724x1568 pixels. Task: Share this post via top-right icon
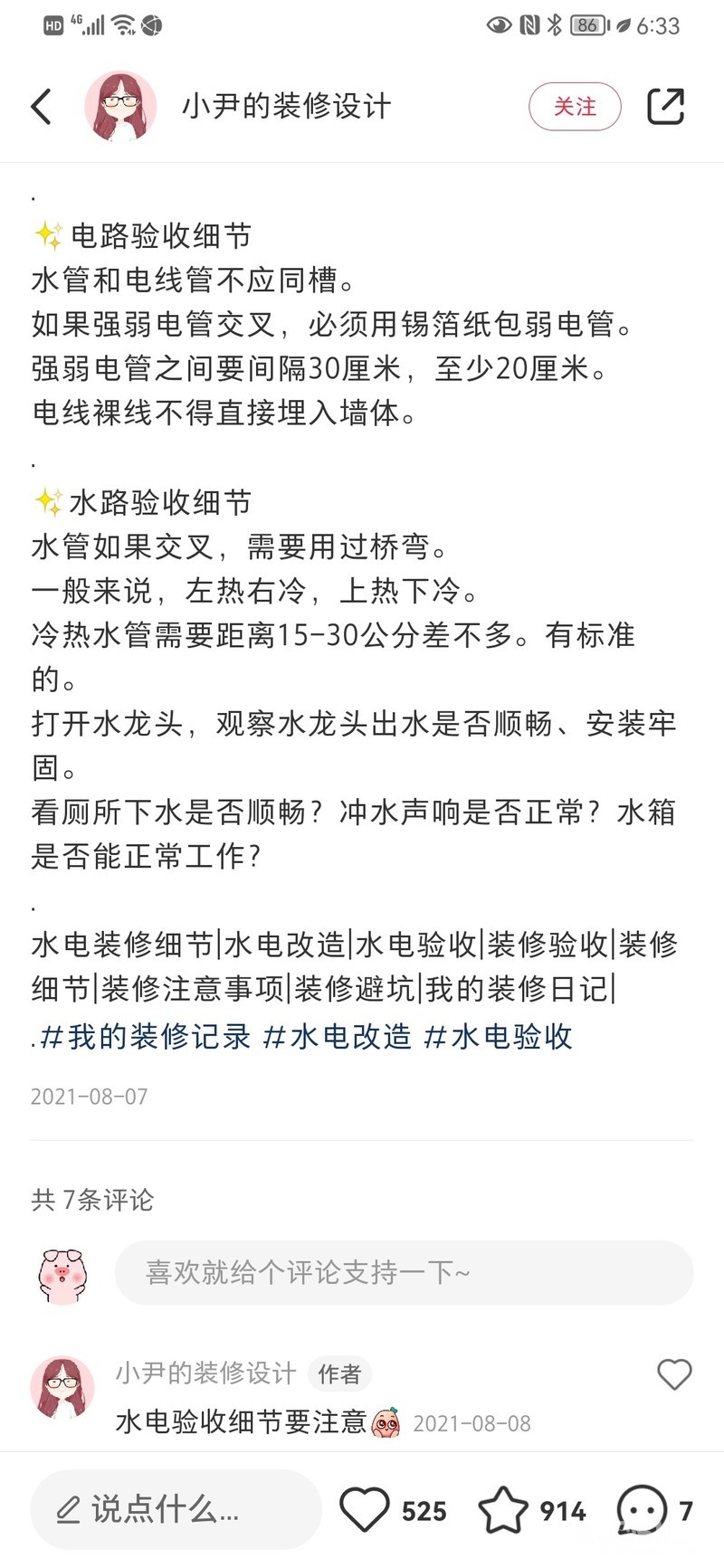point(665,107)
